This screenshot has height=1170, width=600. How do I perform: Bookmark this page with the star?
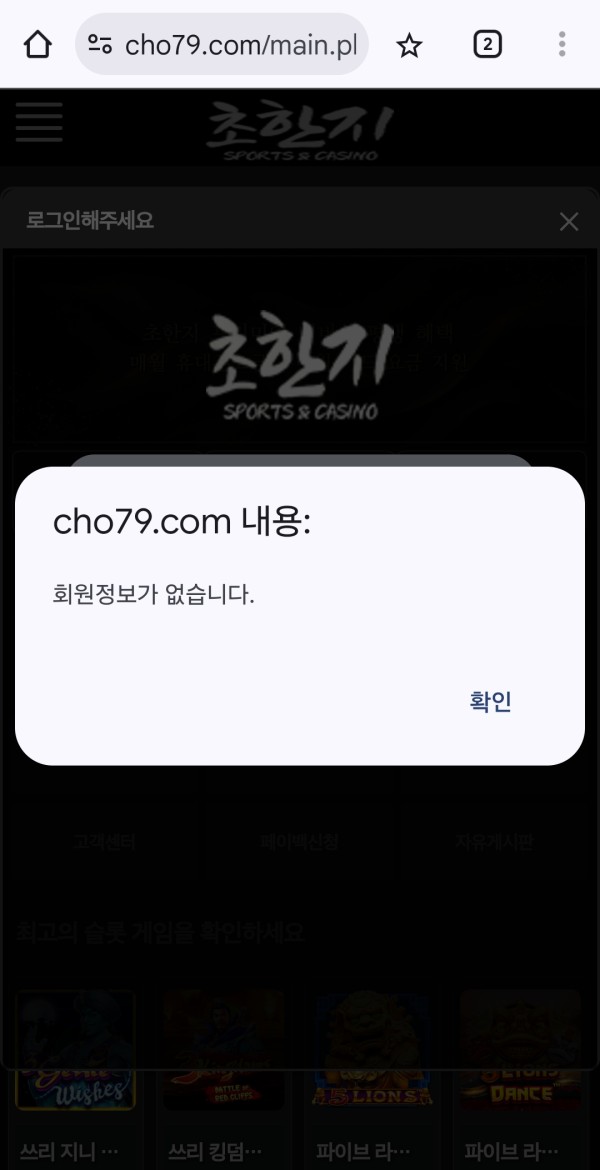[409, 45]
